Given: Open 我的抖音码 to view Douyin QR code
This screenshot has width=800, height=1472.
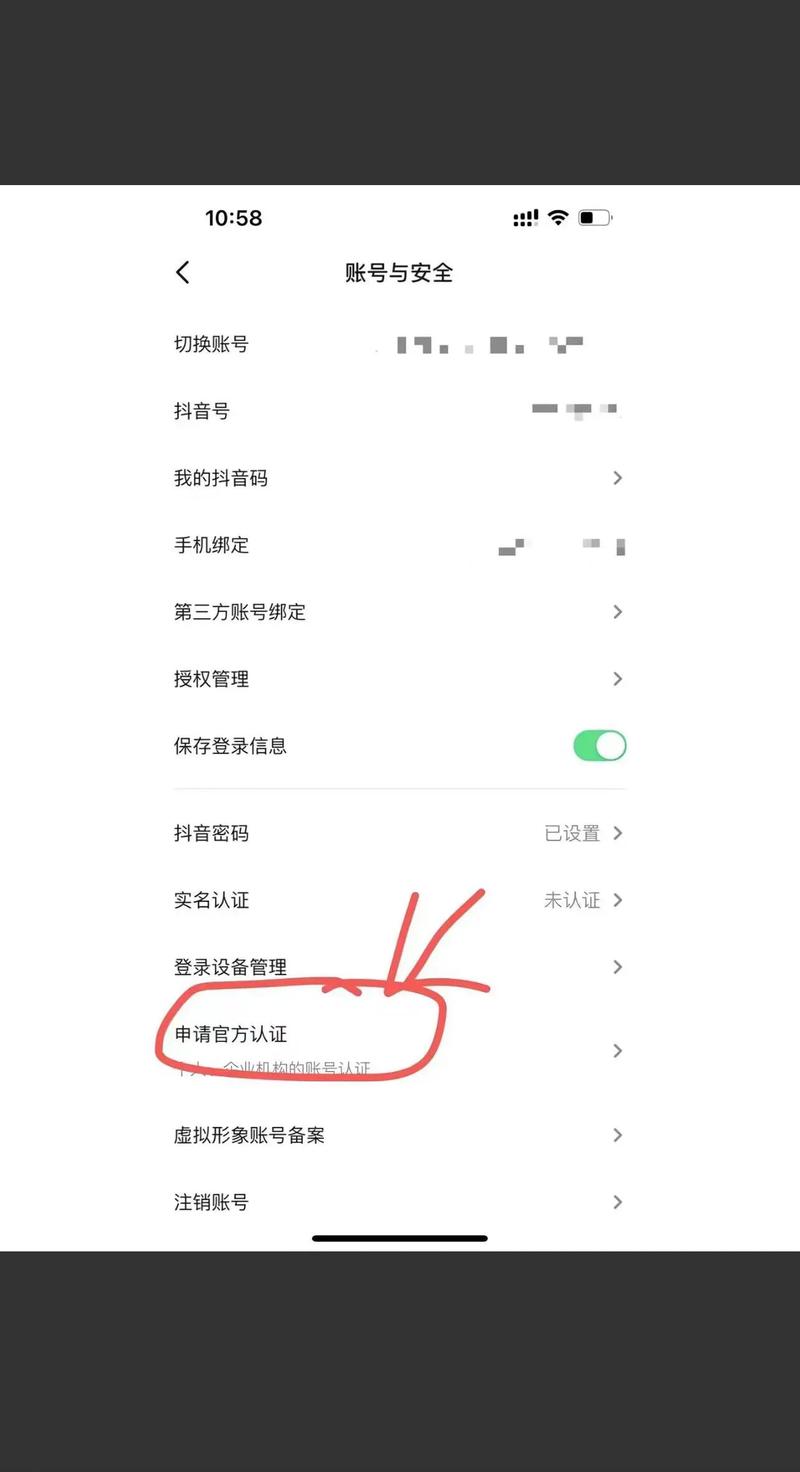Looking at the screenshot, I should (400, 478).
